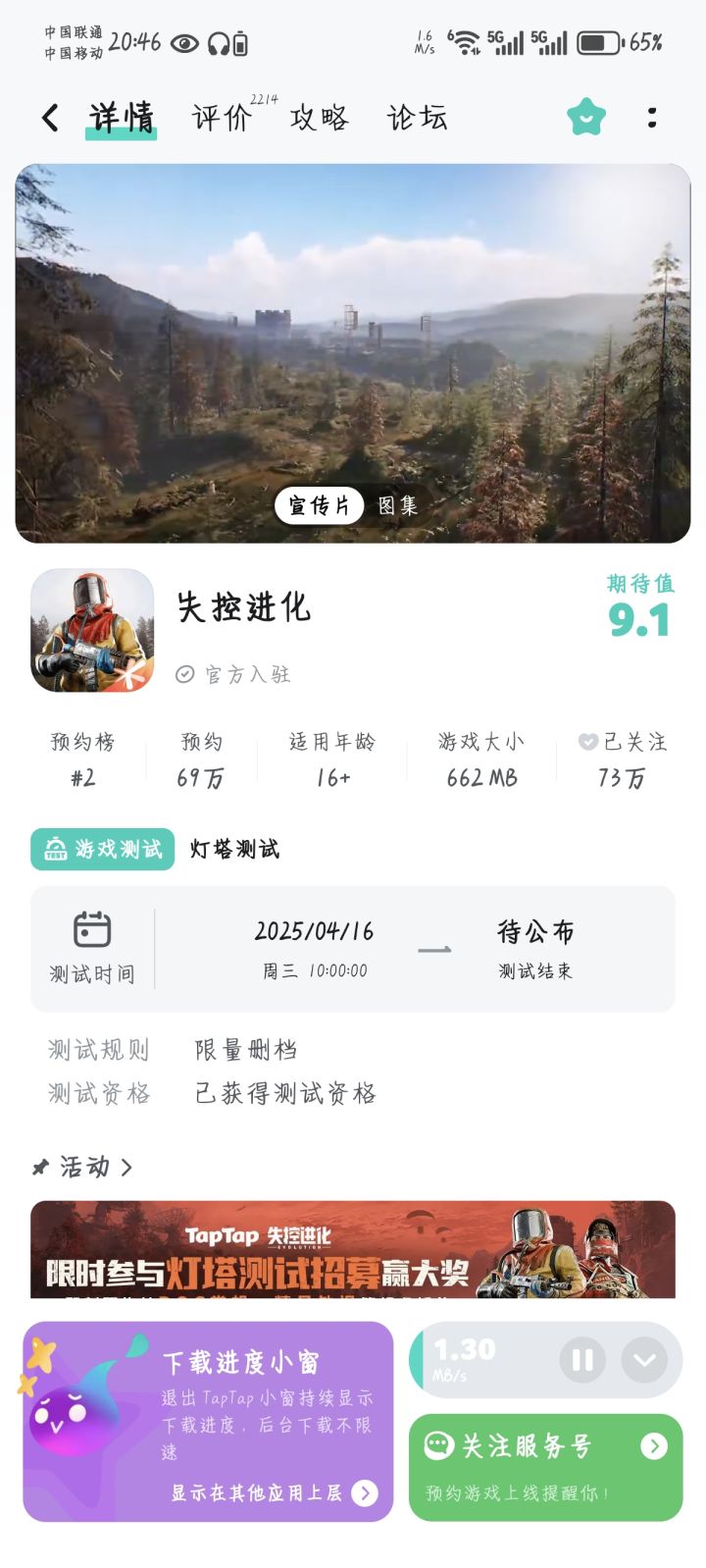
Task: Select the 图集 gallery option
Action: coord(398,505)
